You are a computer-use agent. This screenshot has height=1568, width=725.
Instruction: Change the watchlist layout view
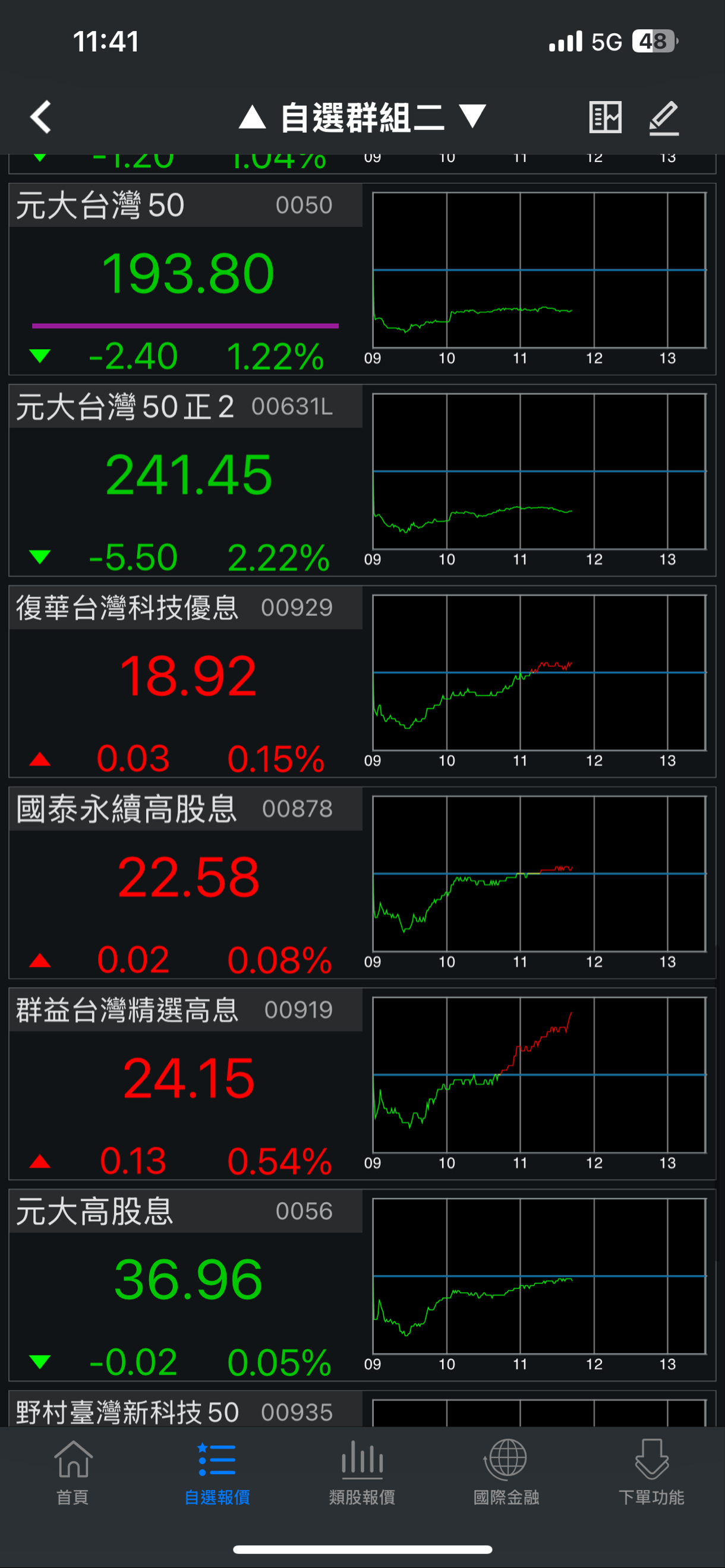tap(605, 116)
